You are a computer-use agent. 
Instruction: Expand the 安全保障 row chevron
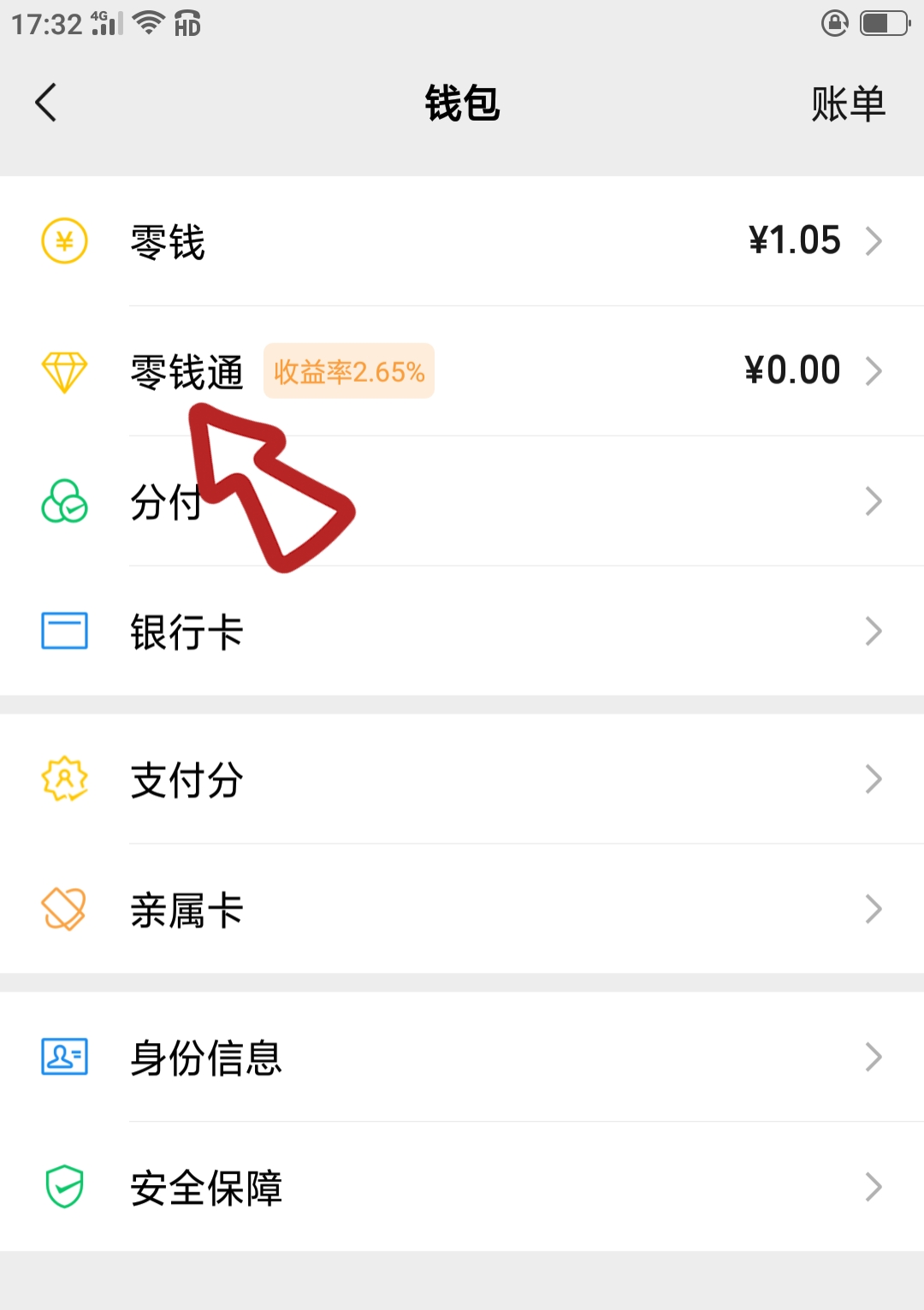pyautogui.click(x=874, y=1188)
